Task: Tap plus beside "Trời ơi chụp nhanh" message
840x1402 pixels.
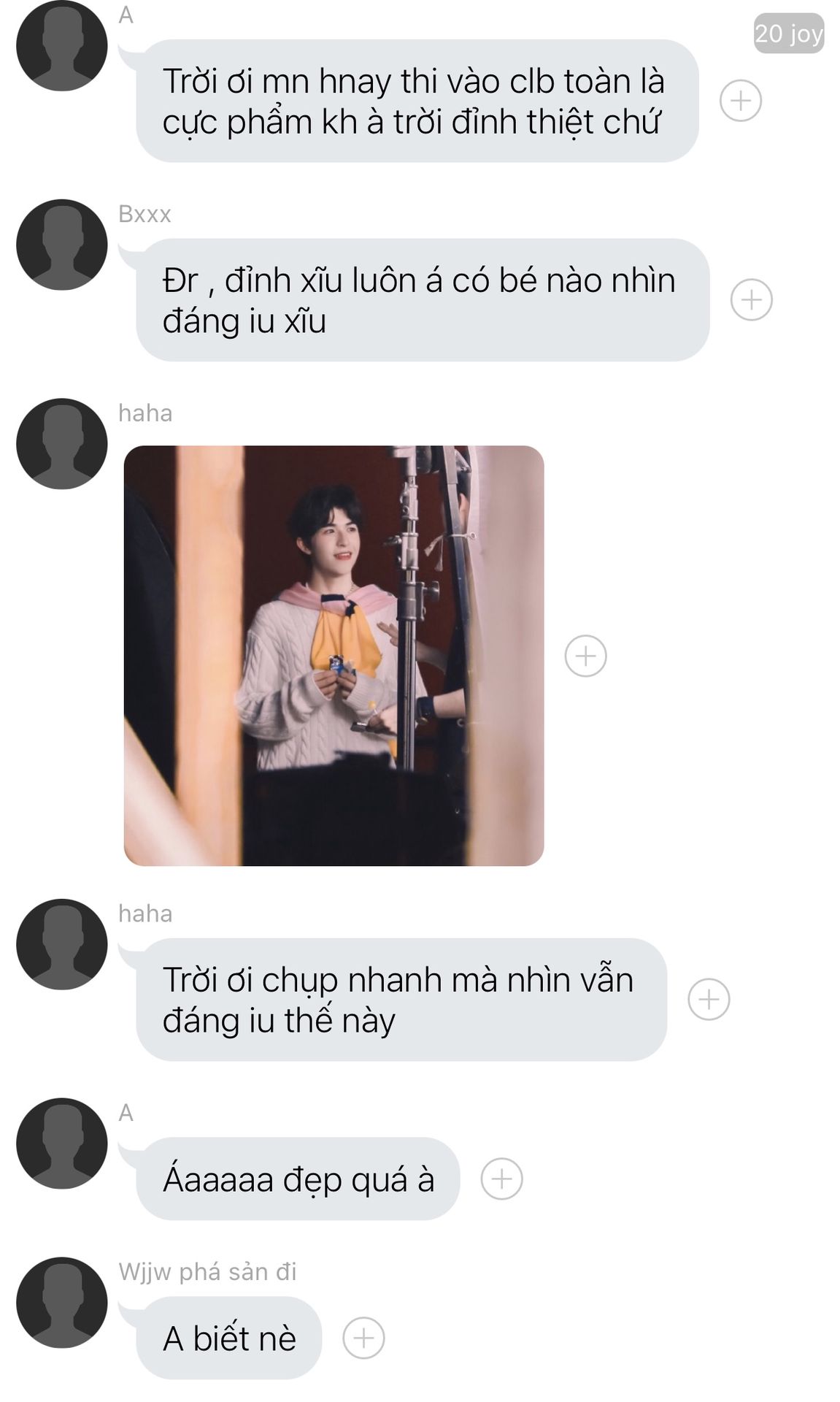Action: coord(709,999)
